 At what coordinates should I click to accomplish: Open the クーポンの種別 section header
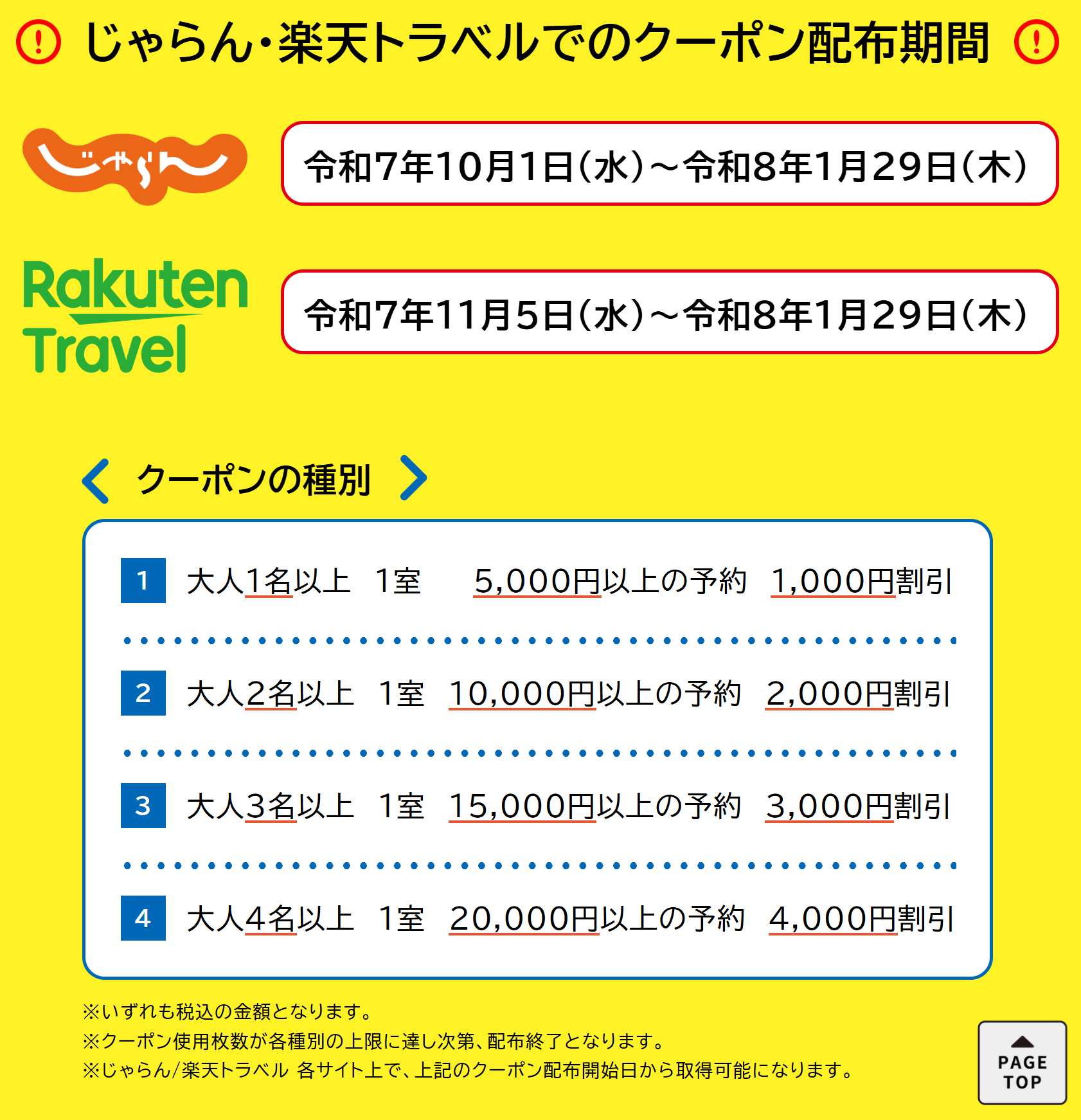(253, 477)
